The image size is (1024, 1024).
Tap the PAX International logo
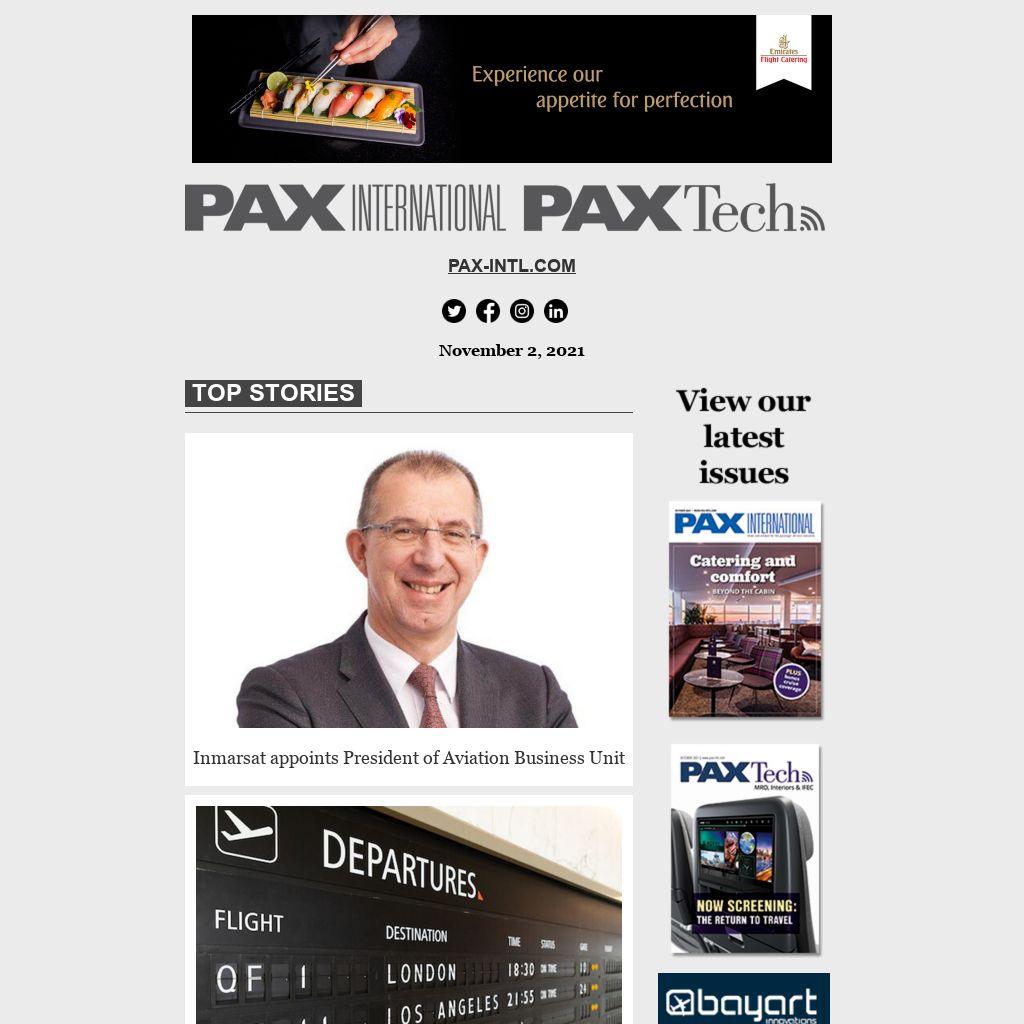pos(345,208)
